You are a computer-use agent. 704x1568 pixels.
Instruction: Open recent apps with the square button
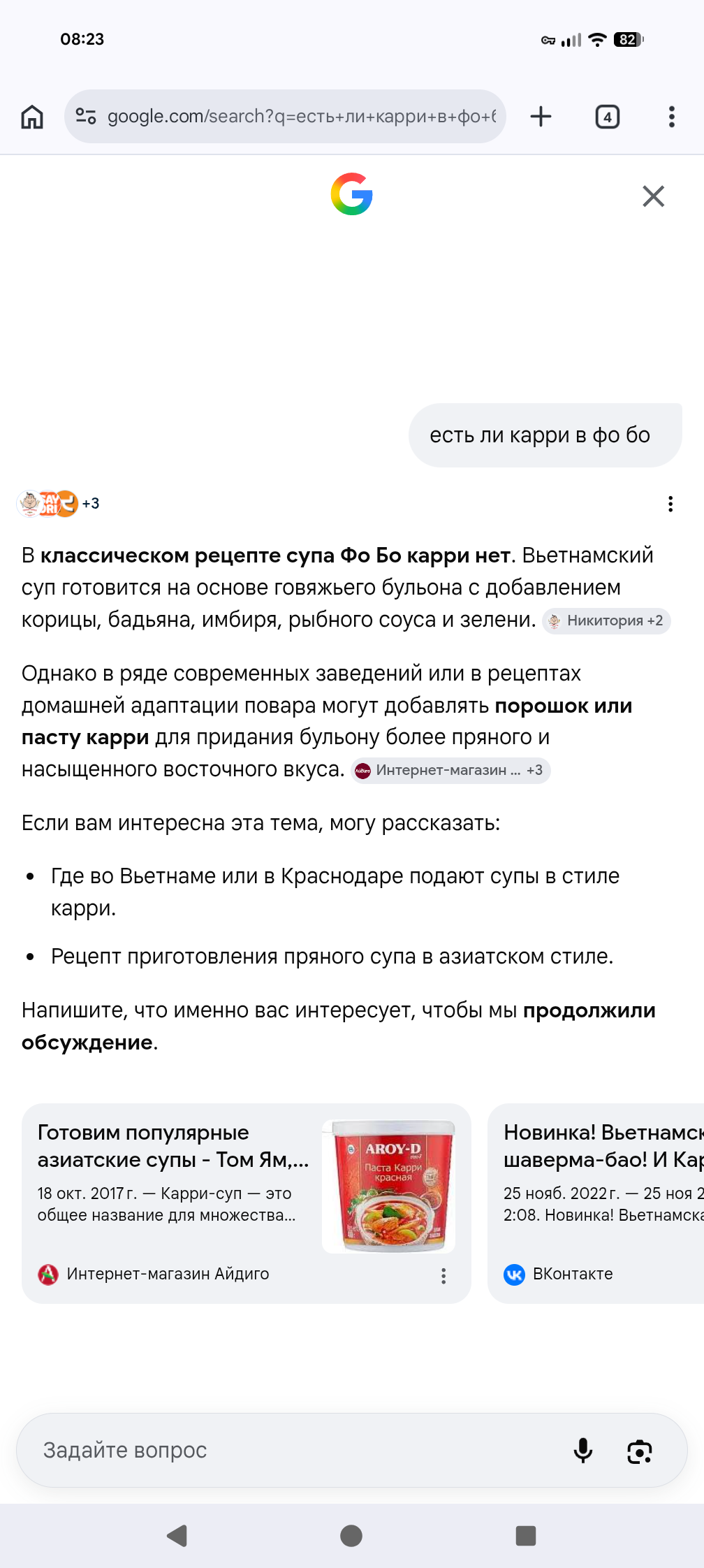click(525, 1535)
